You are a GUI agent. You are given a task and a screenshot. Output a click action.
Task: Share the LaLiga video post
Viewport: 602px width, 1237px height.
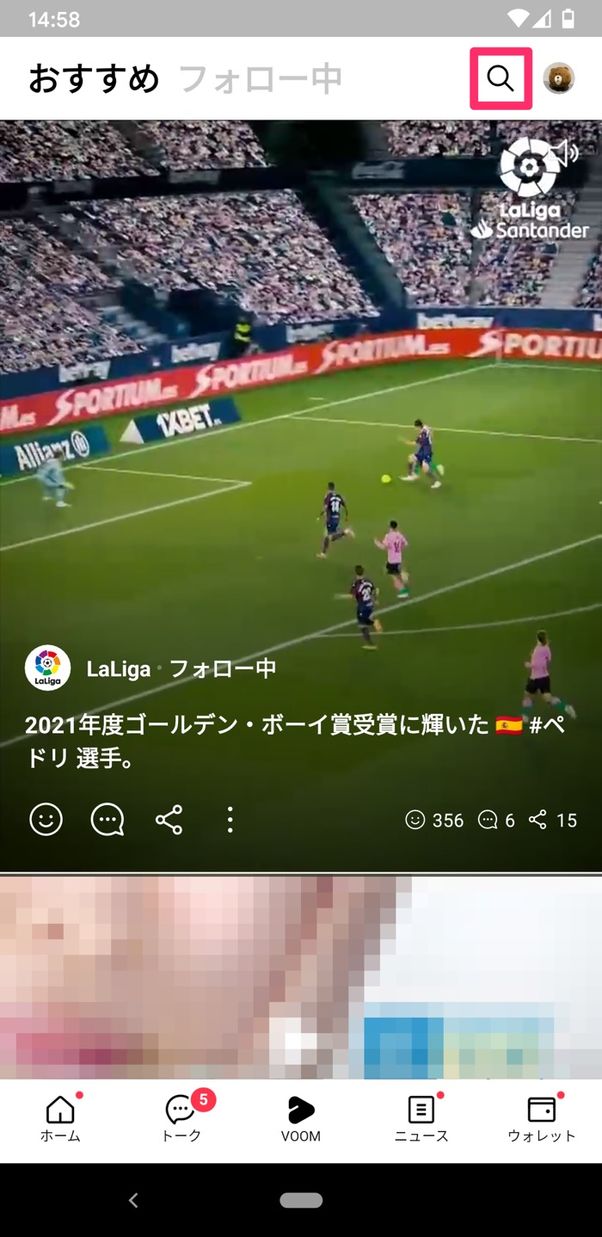[169, 820]
